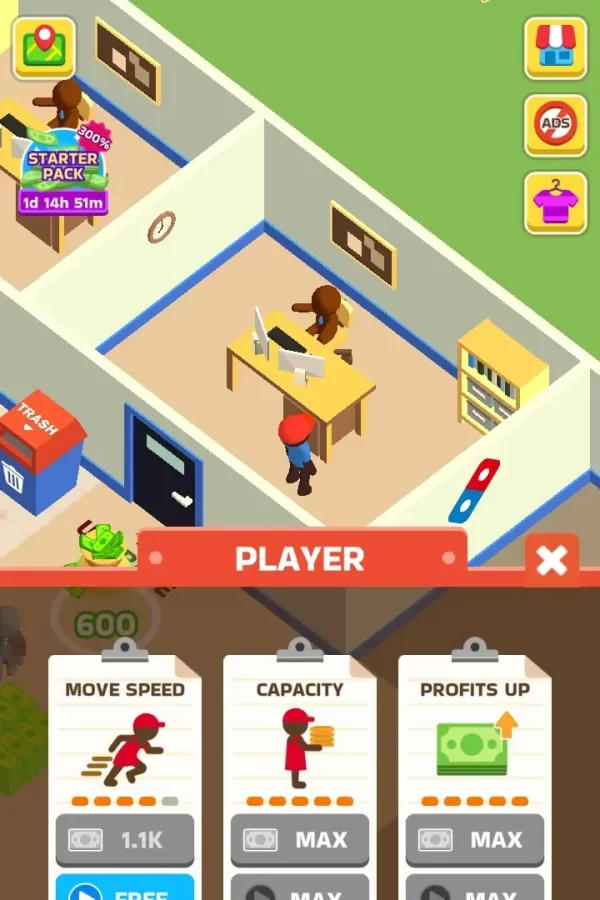Tap the Capacity MAX button
The height and width of the screenshot is (900, 600).
(x=300, y=840)
